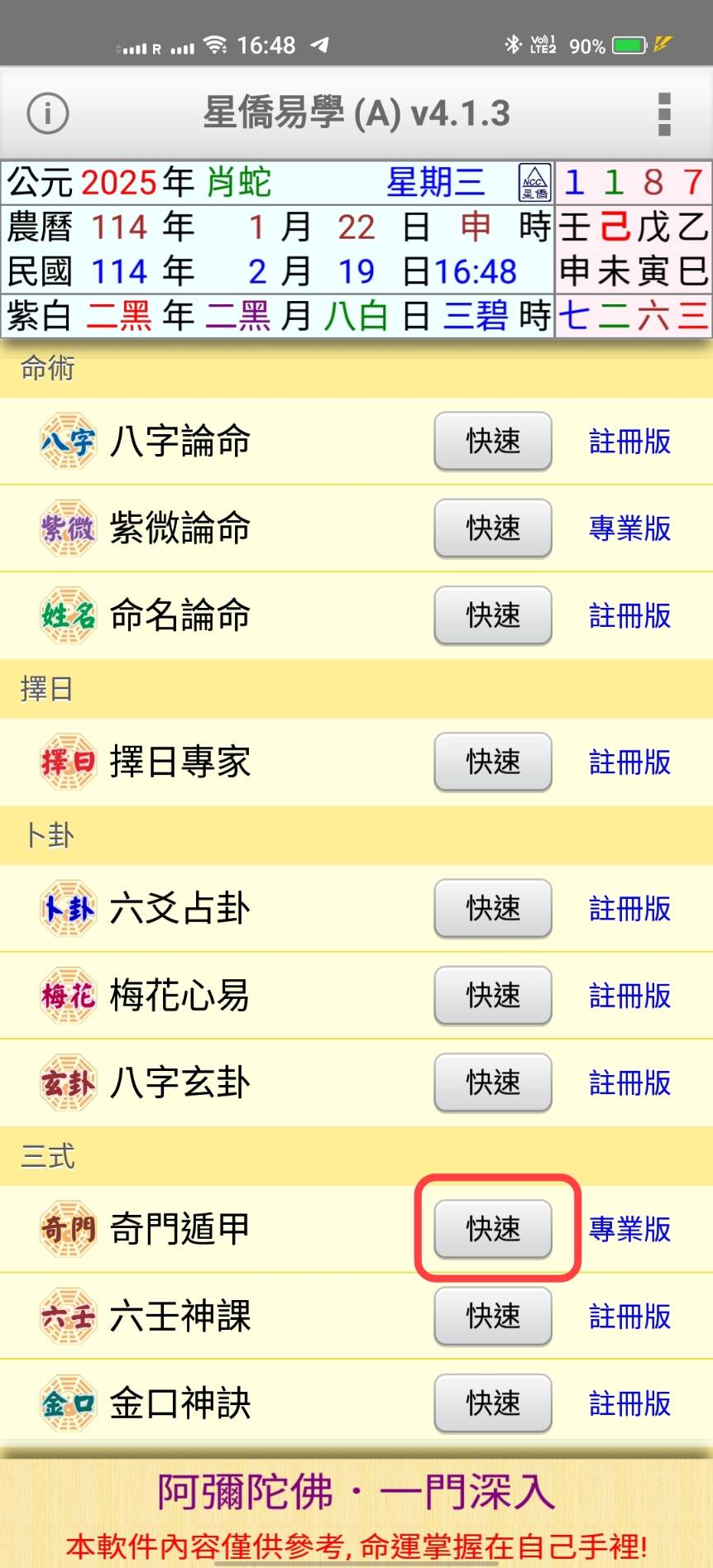This screenshot has height=1568, width=713.
Task: Start 快速 for 梅花心易
Action: (x=493, y=996)
